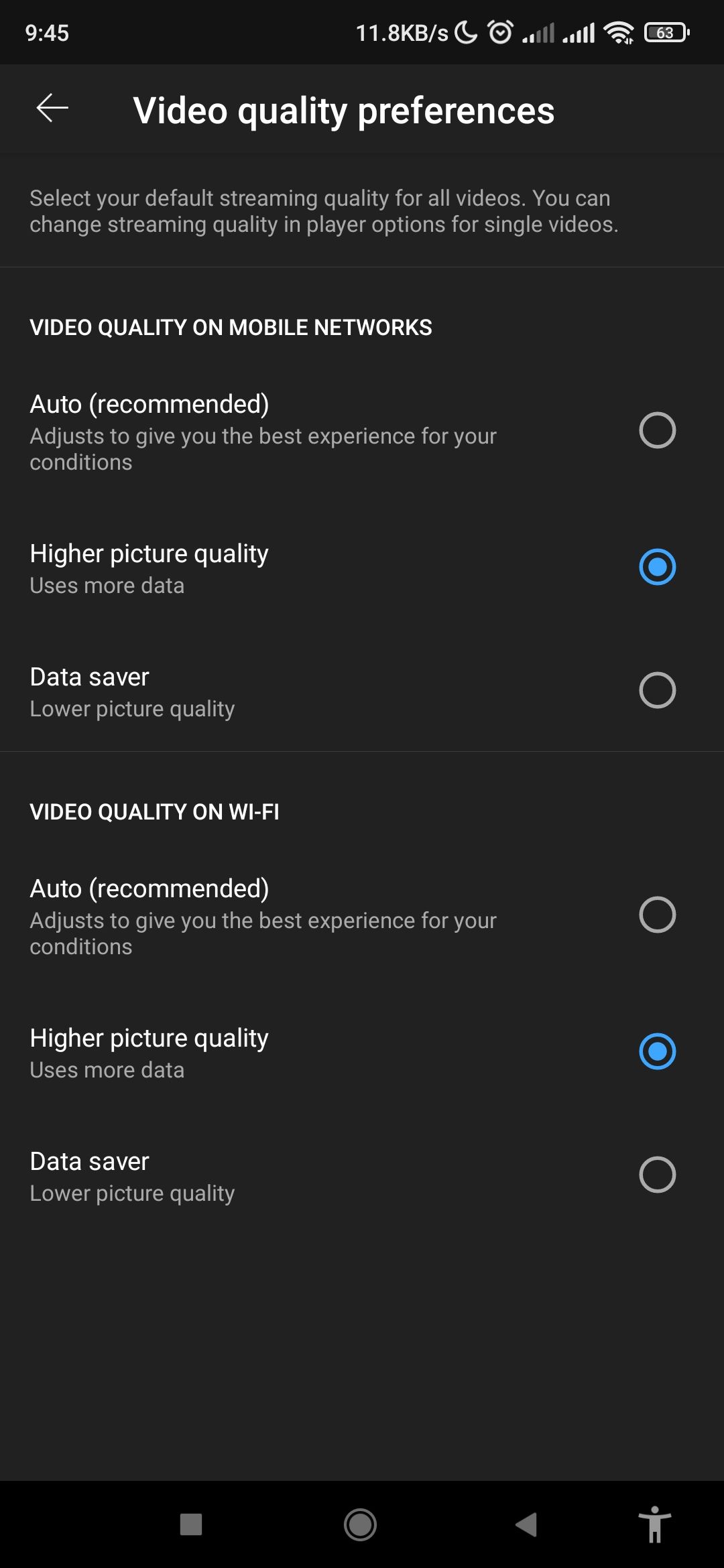
Task: Choose Higher picture quality on Wi-Fi
Action: click(657, 1051)
